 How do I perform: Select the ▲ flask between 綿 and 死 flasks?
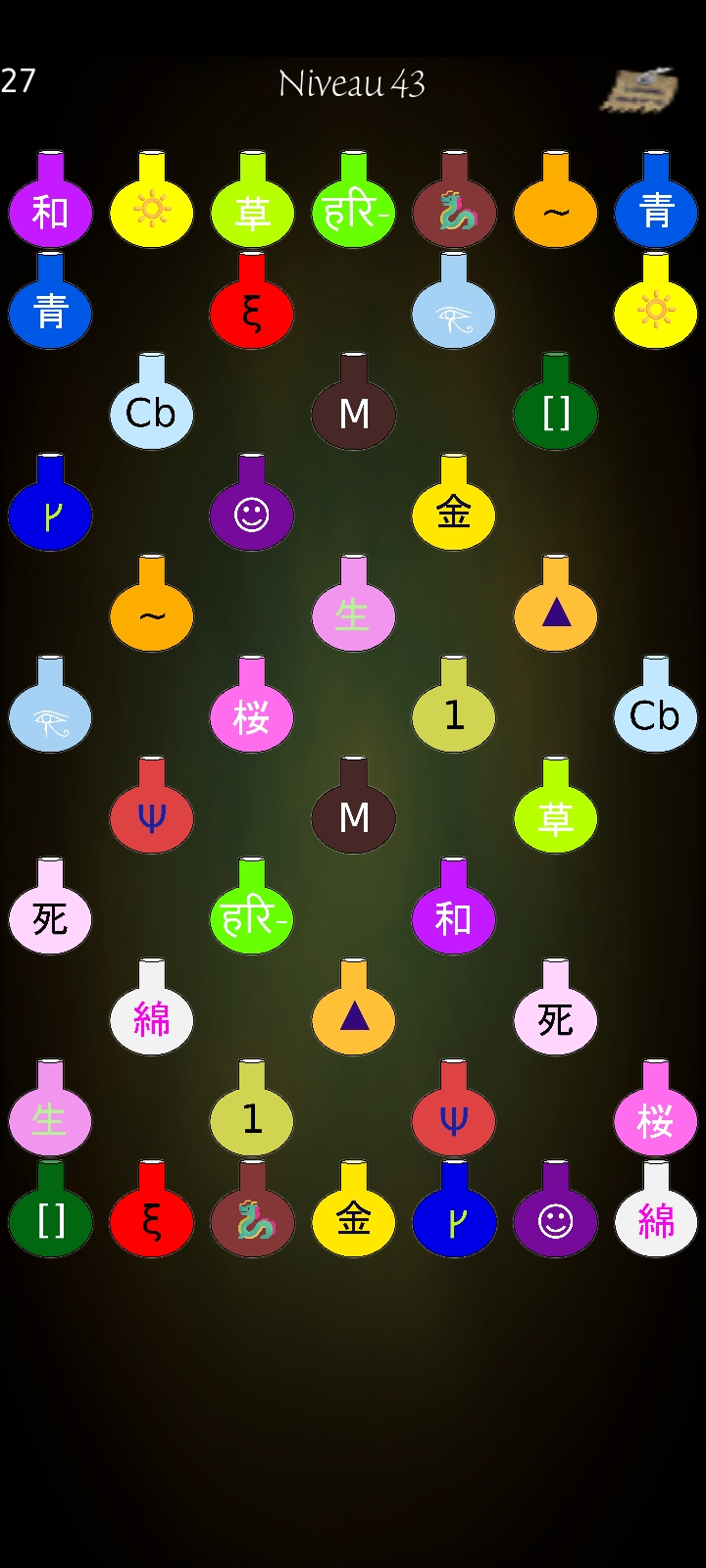(353, 1007)
